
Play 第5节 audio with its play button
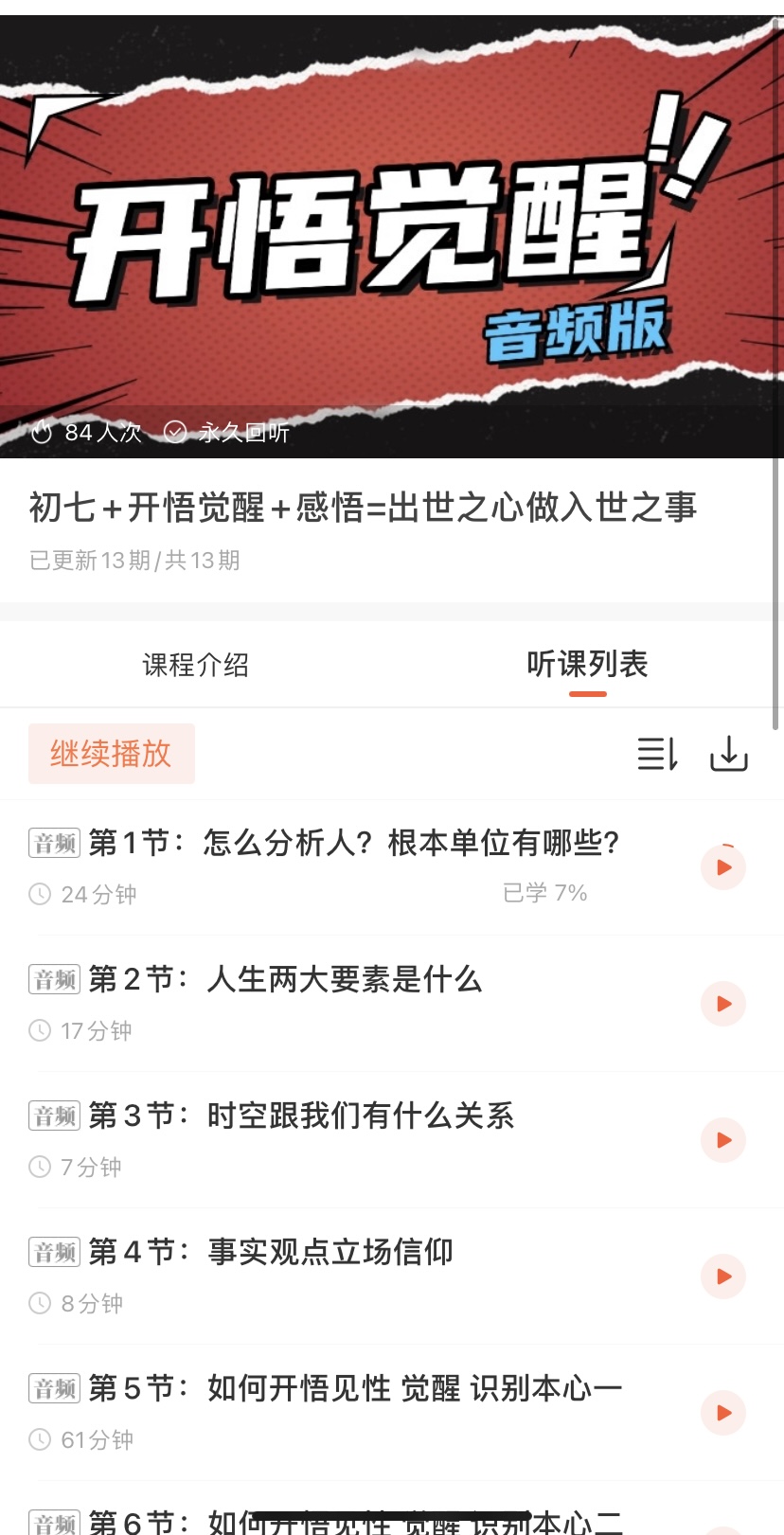click(723, 1413)
